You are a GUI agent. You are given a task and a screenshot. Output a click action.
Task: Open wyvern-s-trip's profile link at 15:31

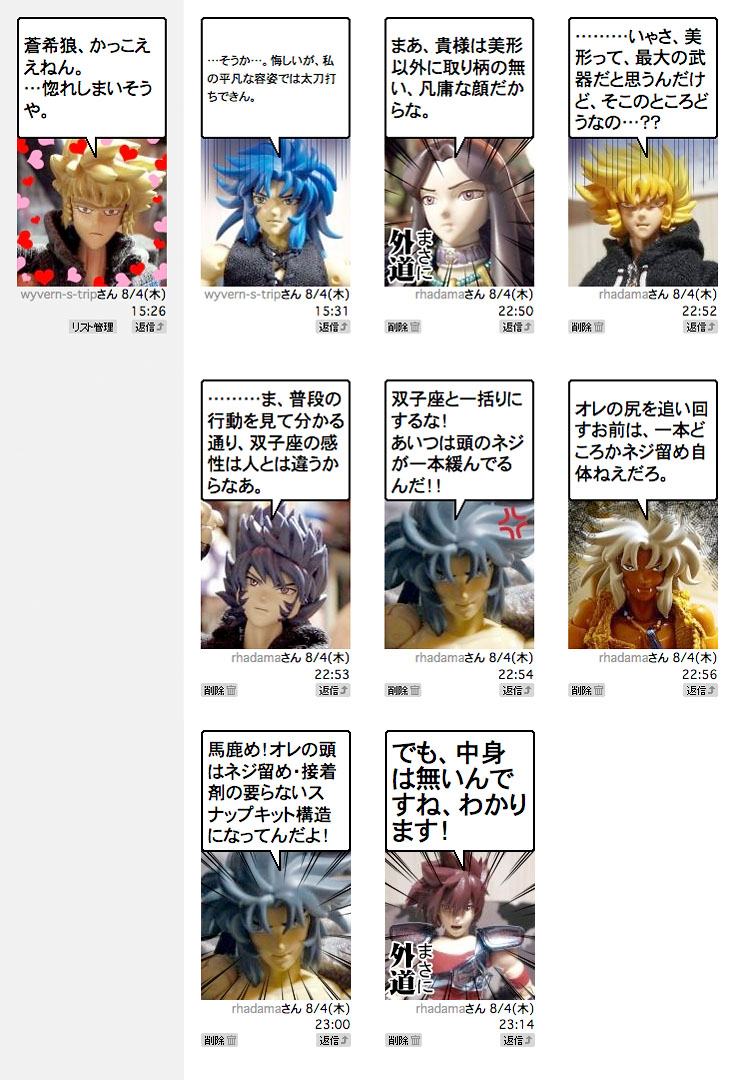point(241,295)
